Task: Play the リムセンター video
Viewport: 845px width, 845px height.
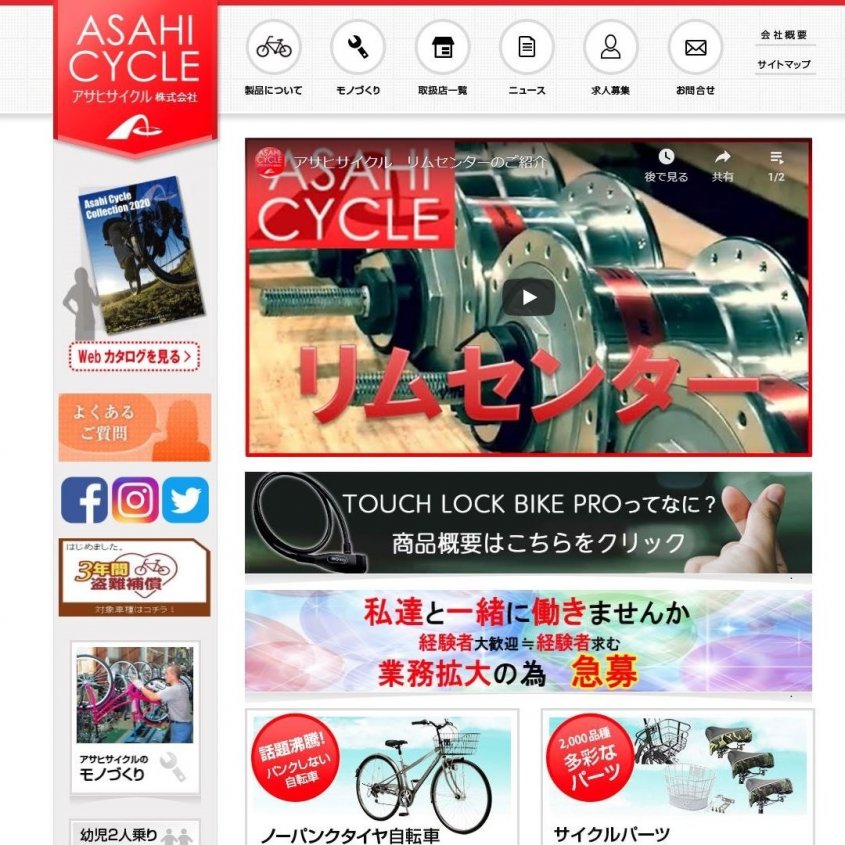Action: pos(528,297)
